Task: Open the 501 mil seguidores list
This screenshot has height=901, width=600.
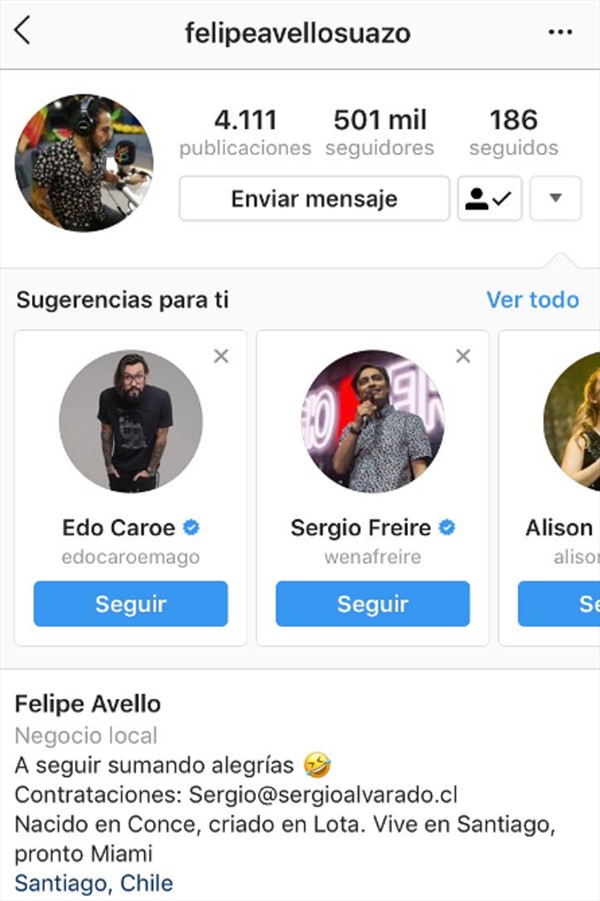Action: pyautogui.click(x=380, y=133)
